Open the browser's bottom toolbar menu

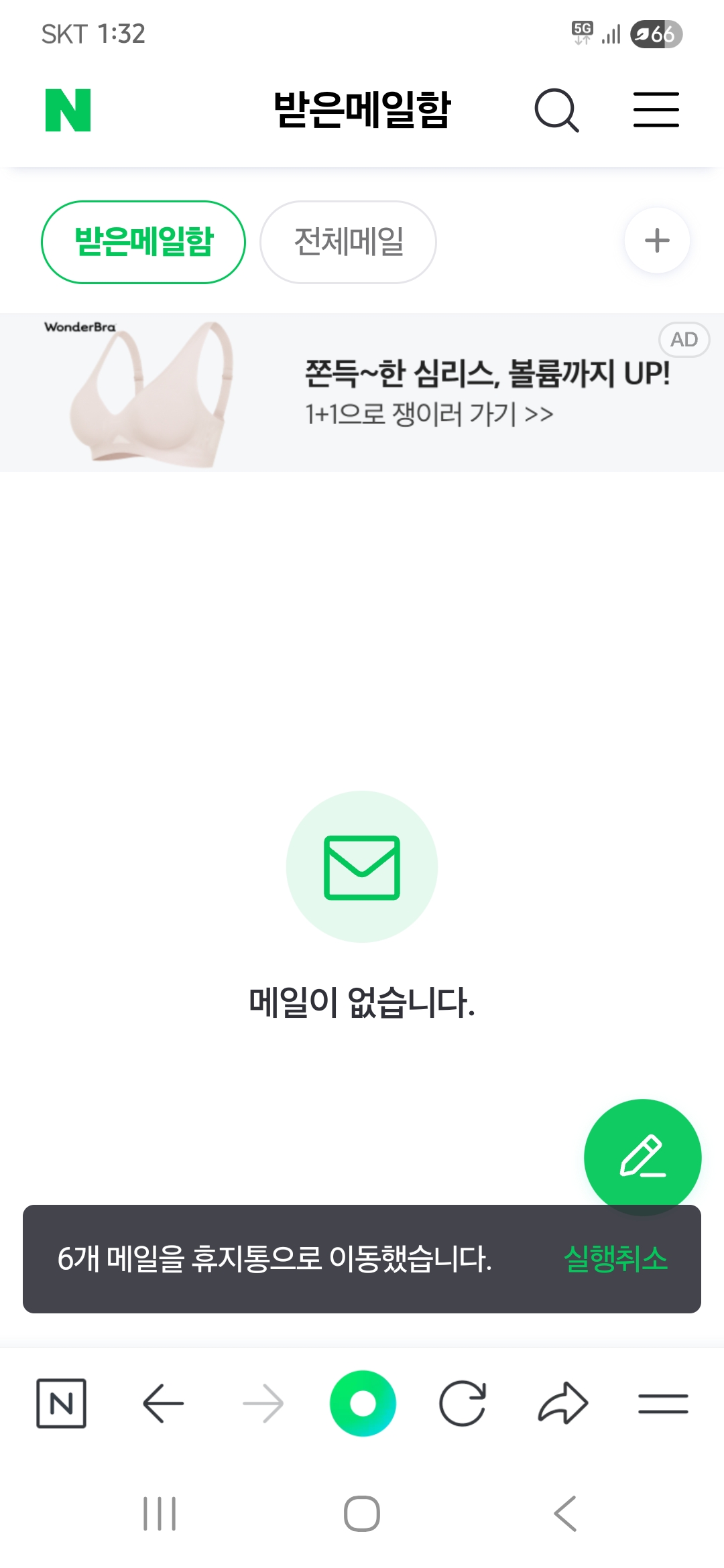663,1403
